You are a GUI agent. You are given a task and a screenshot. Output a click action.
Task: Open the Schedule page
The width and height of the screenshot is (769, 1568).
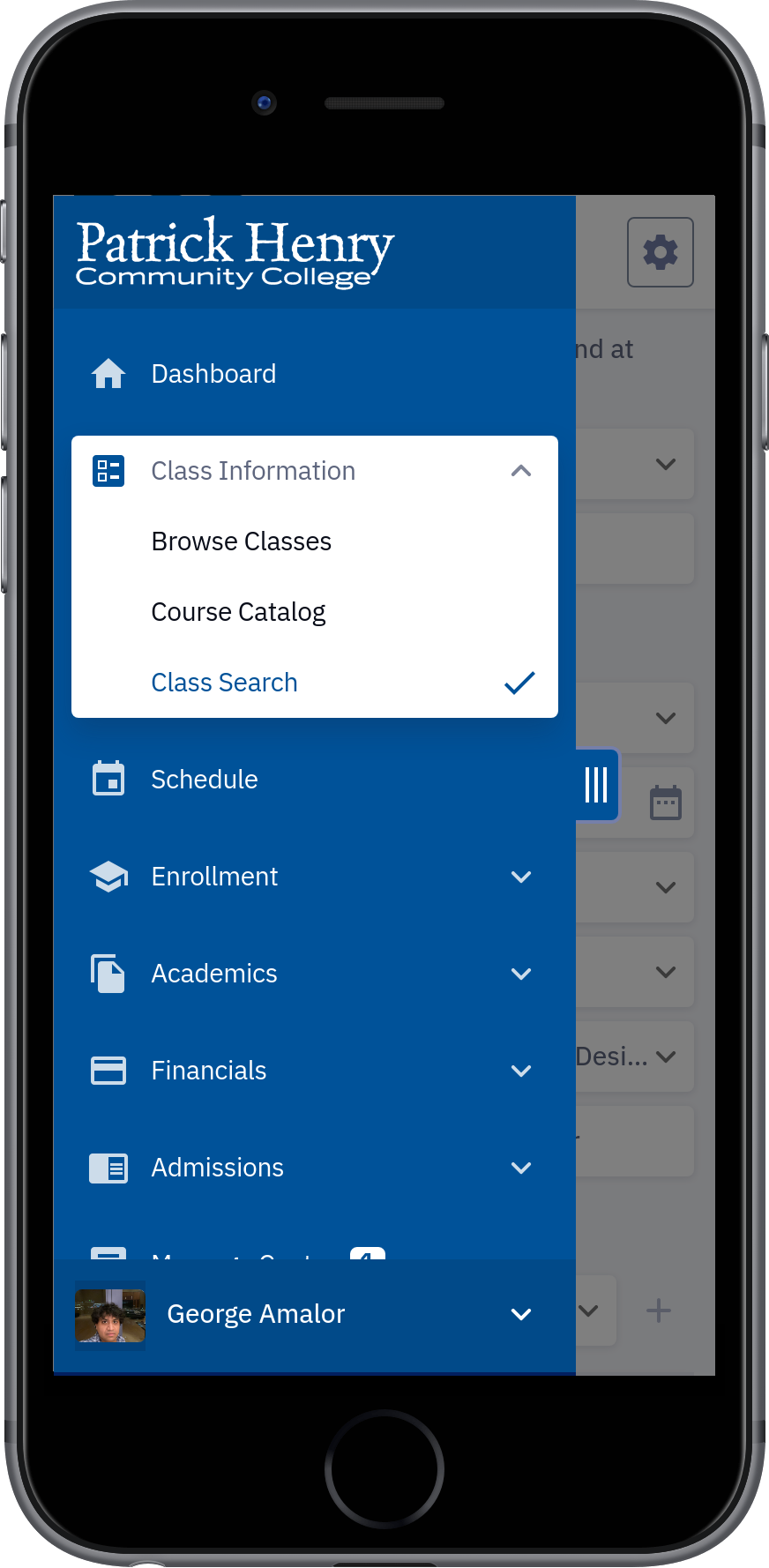314,780
